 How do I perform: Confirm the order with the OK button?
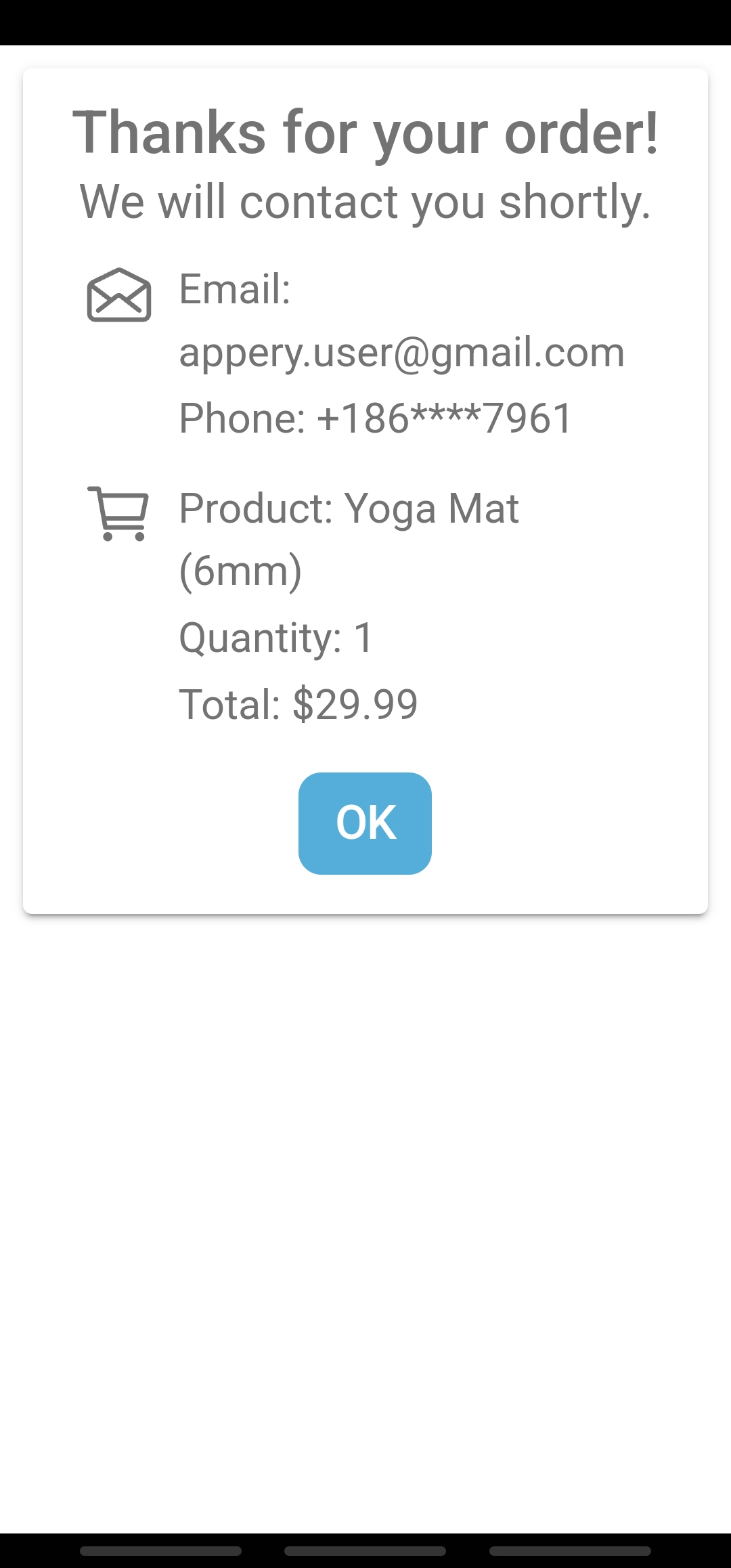tap(365, 823)
